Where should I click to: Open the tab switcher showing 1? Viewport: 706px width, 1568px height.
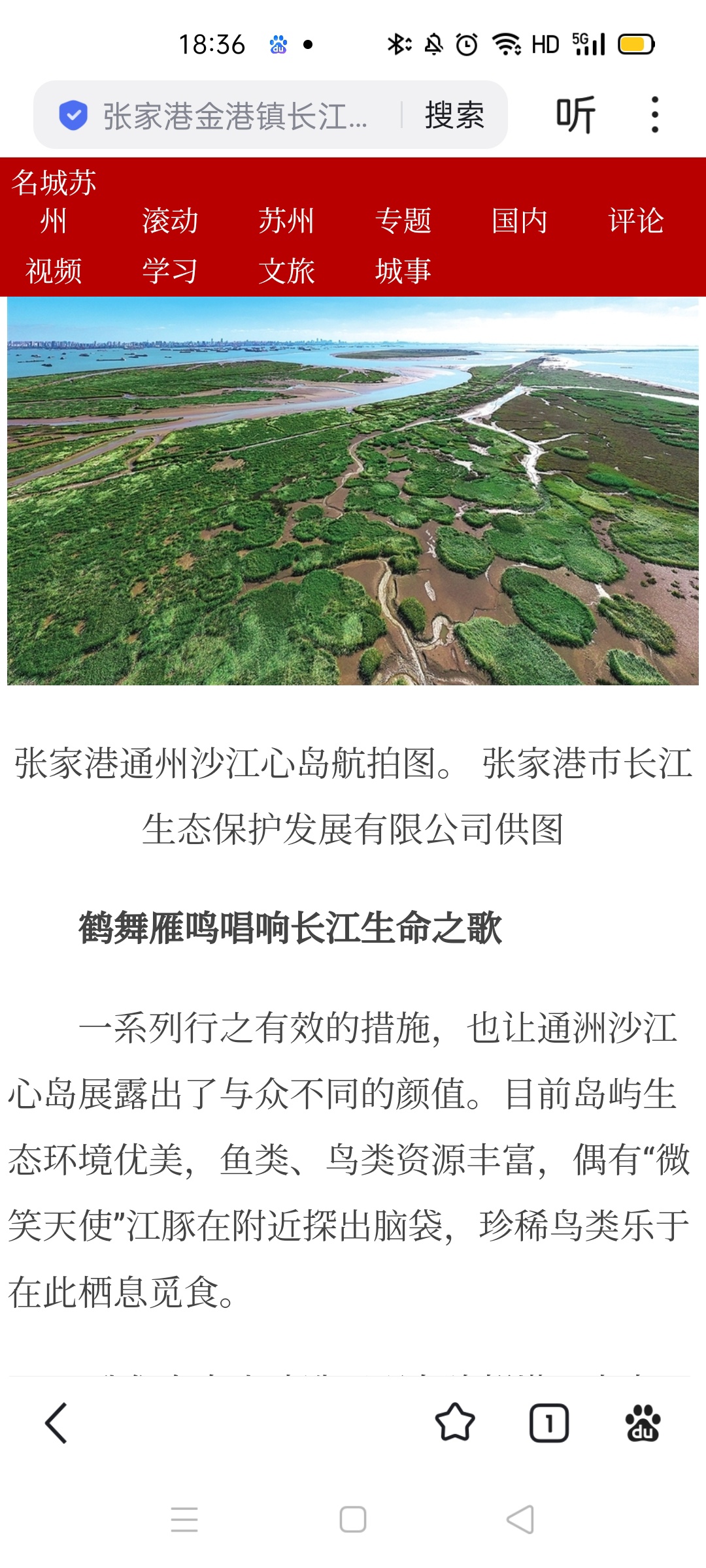(x=548, y=1423)
